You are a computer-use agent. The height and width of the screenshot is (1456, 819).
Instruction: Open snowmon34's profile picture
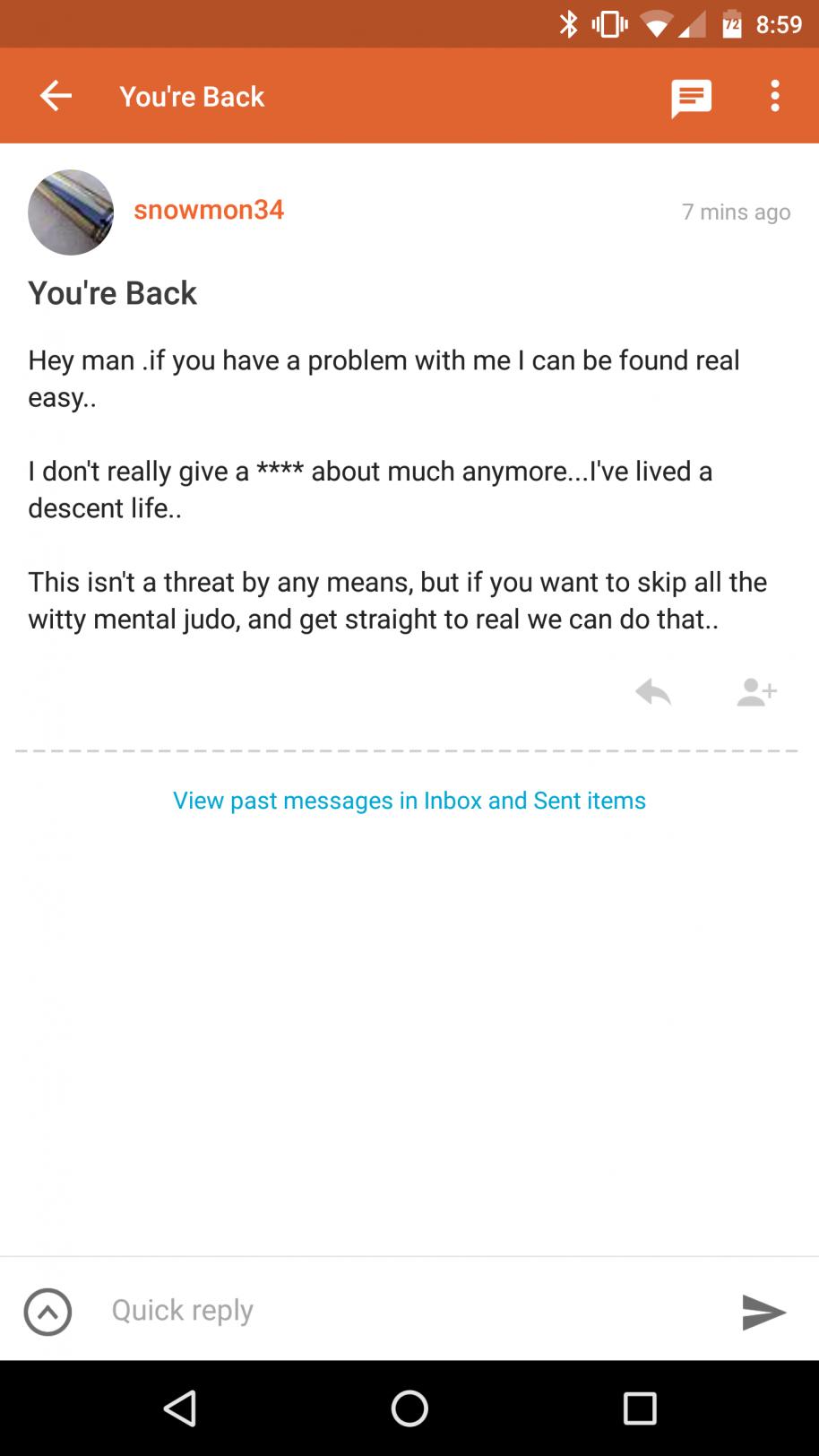[71, 212]
